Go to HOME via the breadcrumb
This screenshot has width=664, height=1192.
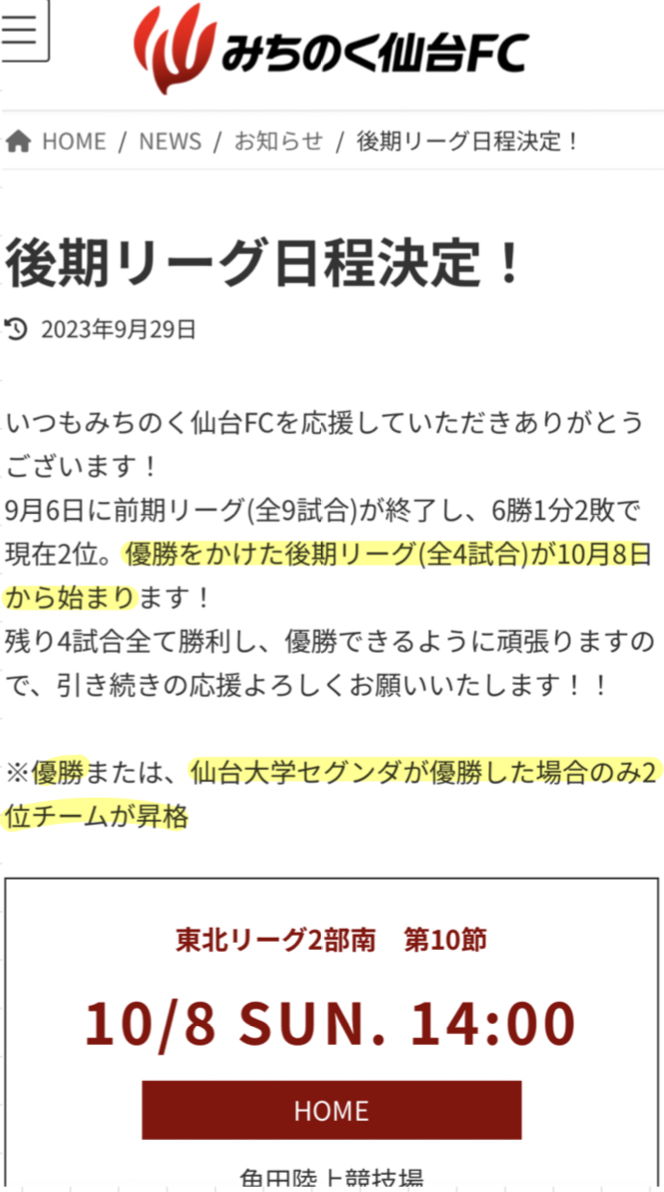tap(72, 142)
